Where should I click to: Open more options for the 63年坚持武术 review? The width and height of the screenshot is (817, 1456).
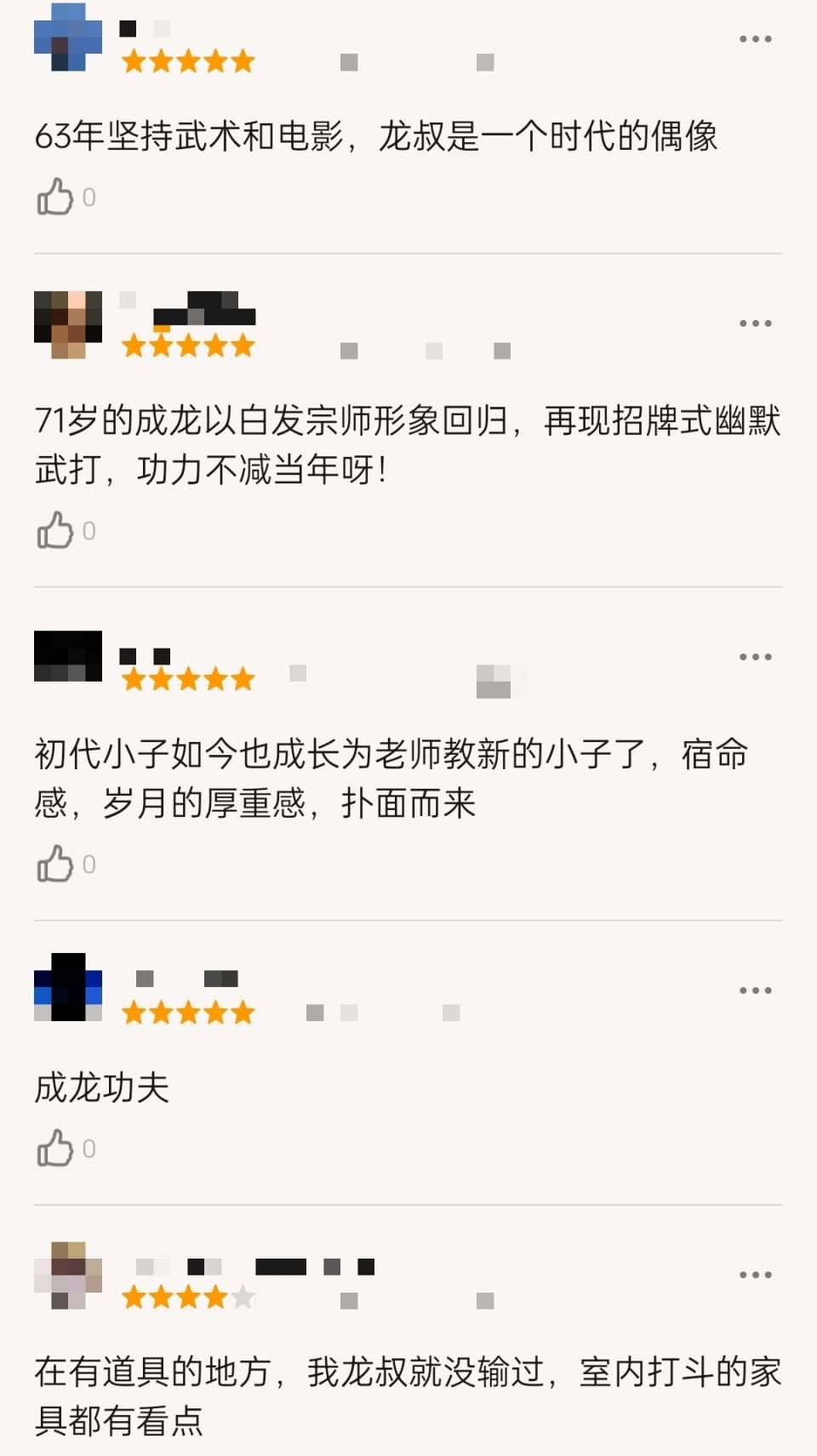click(x=755, y=39)
